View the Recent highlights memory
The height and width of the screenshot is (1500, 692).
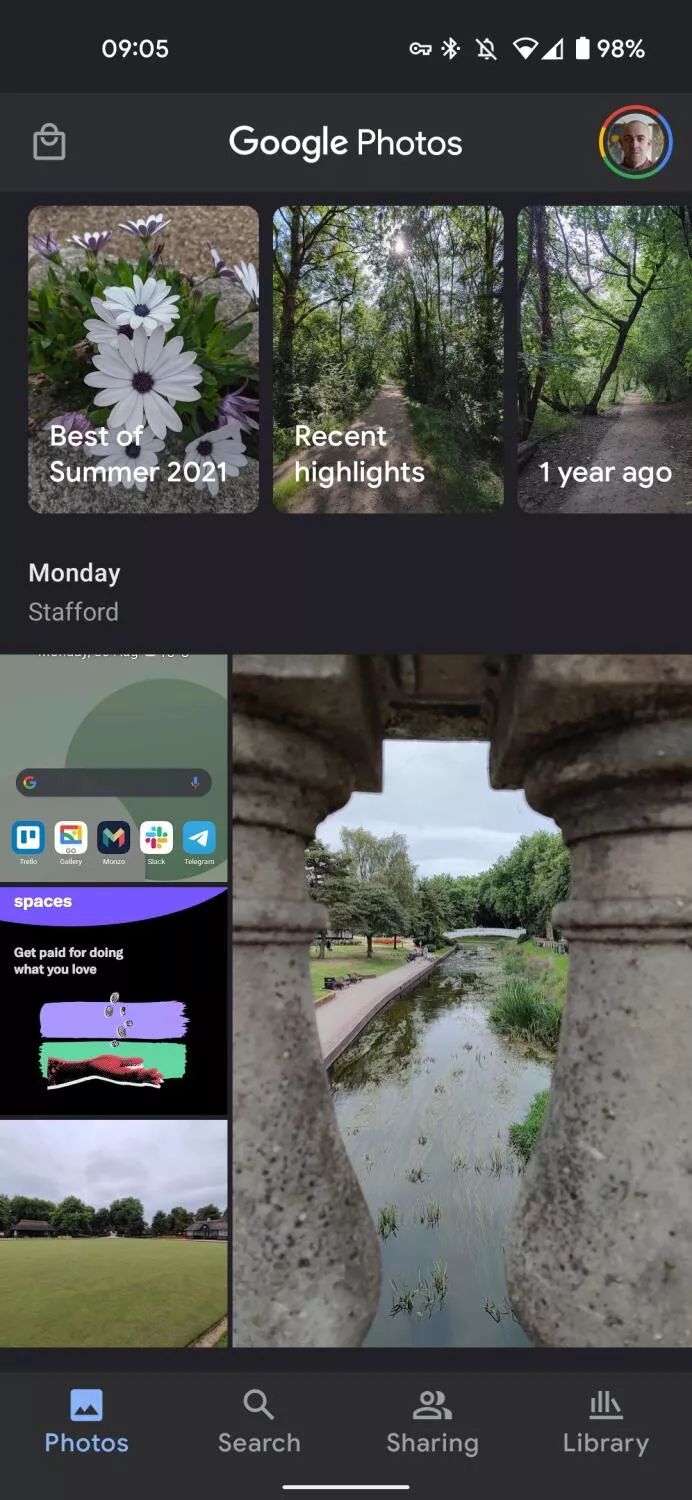(x=388, y=359)
